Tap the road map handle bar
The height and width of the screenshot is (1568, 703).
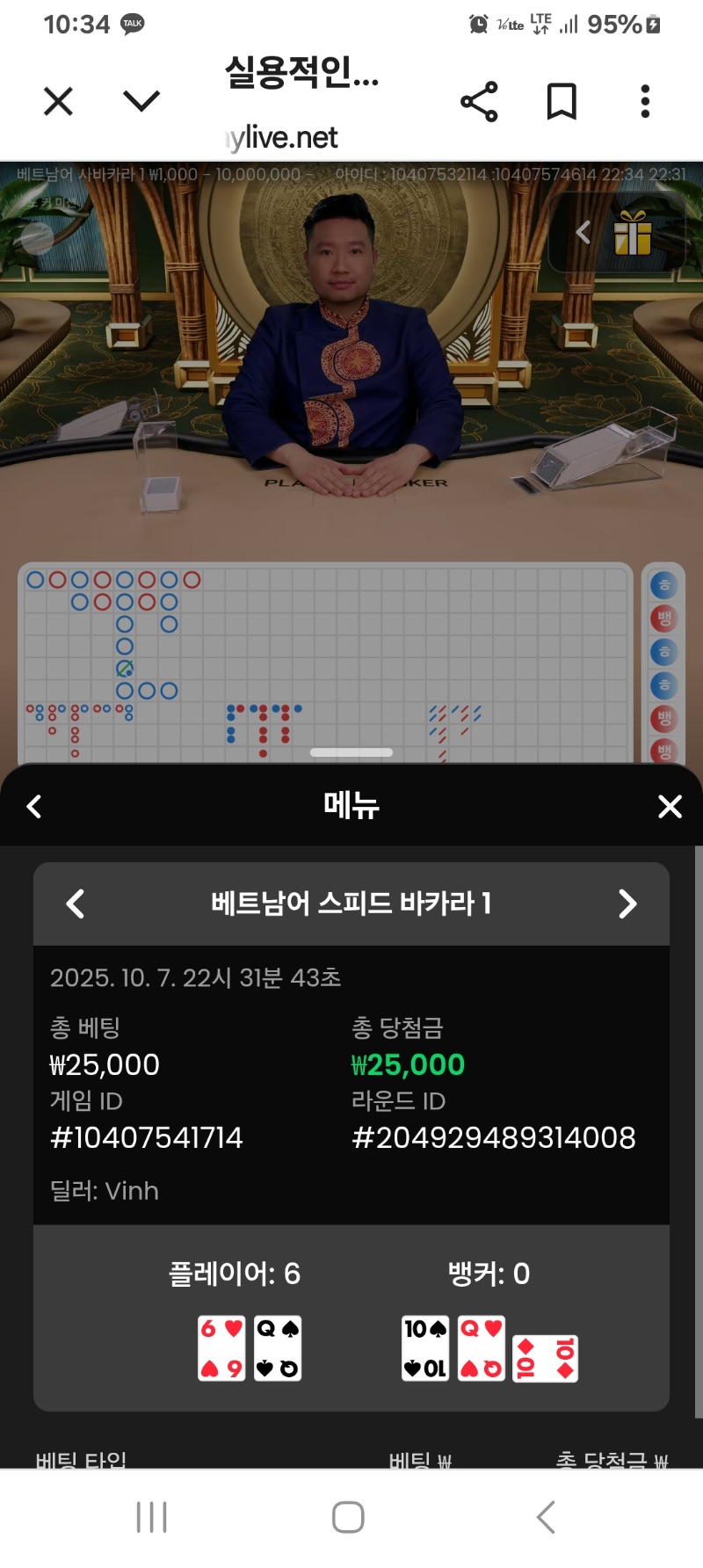click(351, 752)
